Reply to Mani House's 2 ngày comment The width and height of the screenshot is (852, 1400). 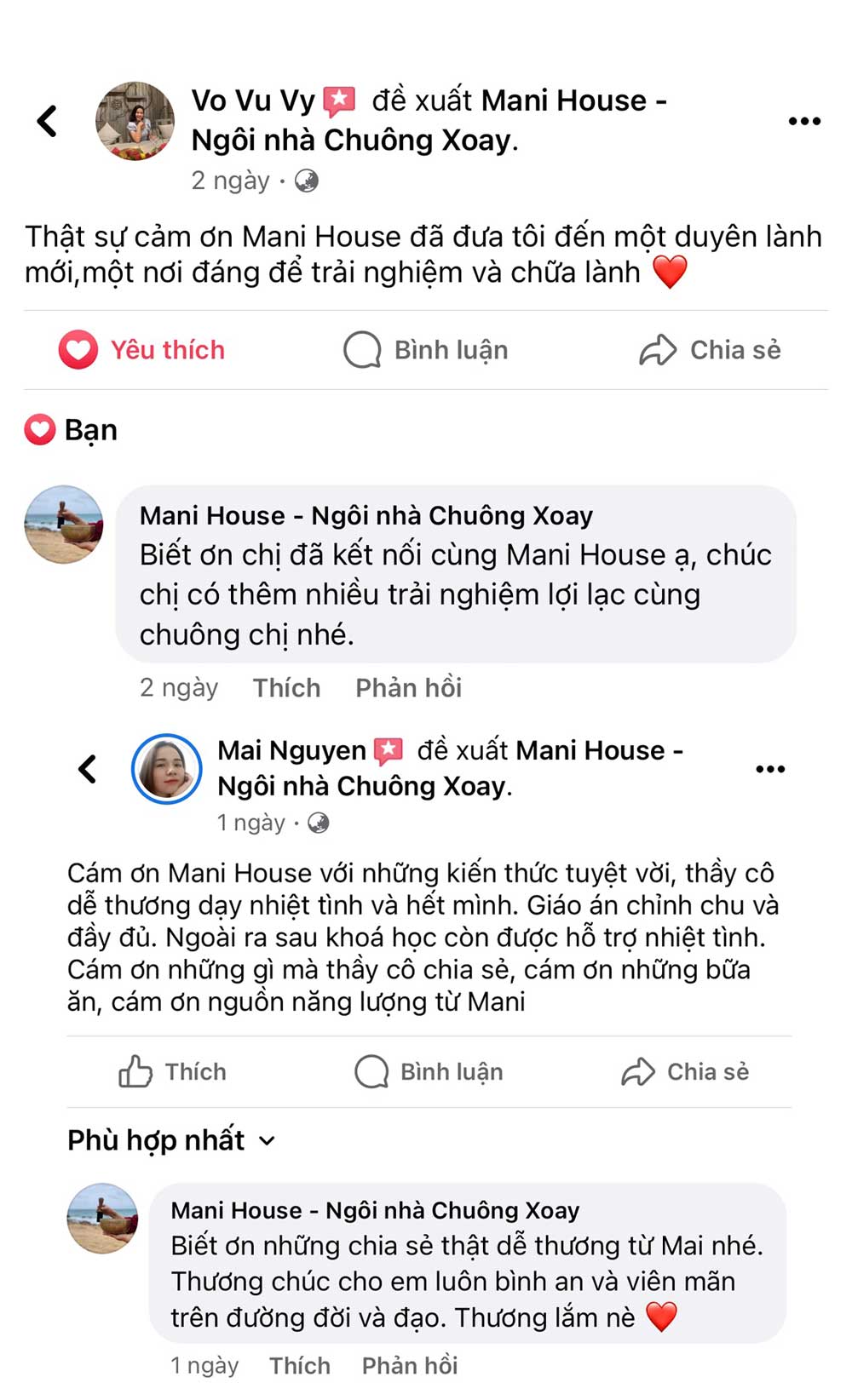click(x=408, y=687)
